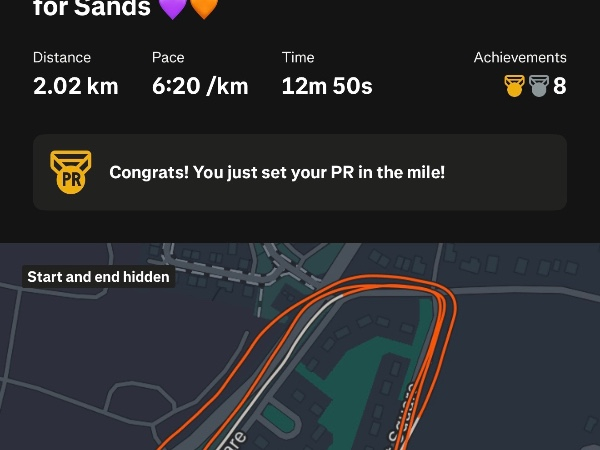Open the PR in the mile banner
The width and height of the screenshot is (600, 450).
tap(300, 172)
